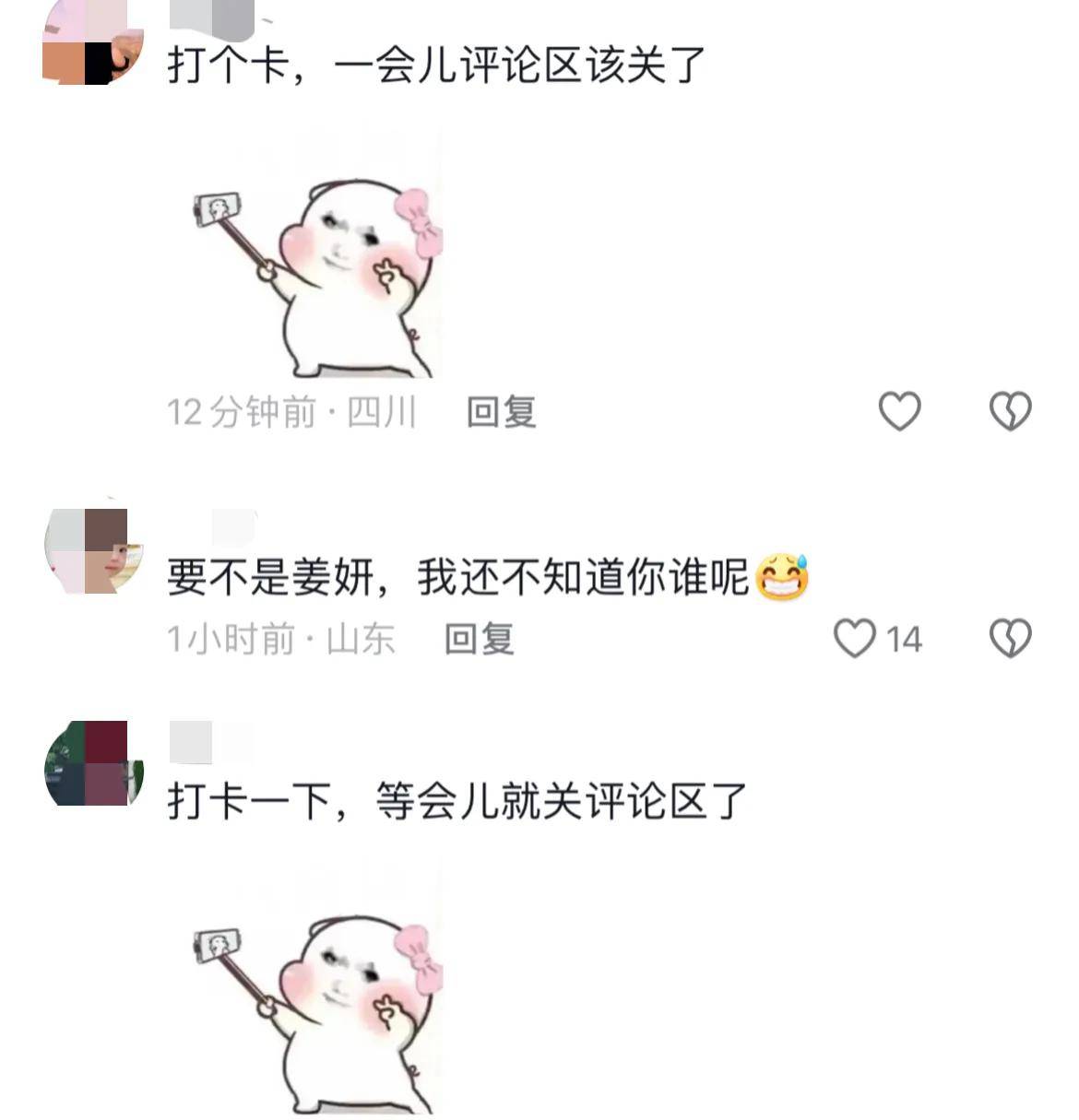This screenshot has height=1120, width=1079.
Task: Like the 四川 comment posted 12分钟前
Action: coord(899,411)
